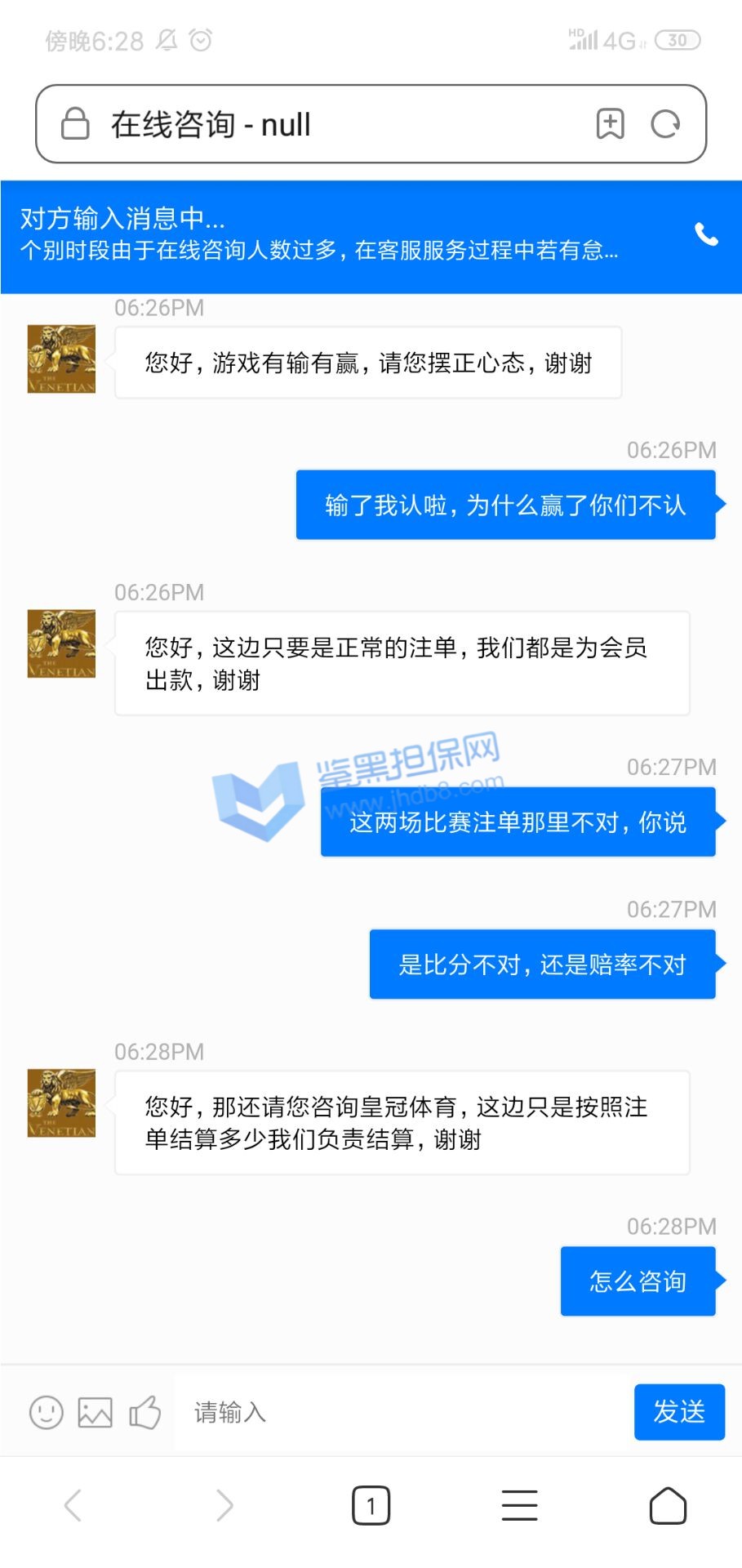
Task: Open the browser tabs switcher
Action: (x=371, y=1505)
